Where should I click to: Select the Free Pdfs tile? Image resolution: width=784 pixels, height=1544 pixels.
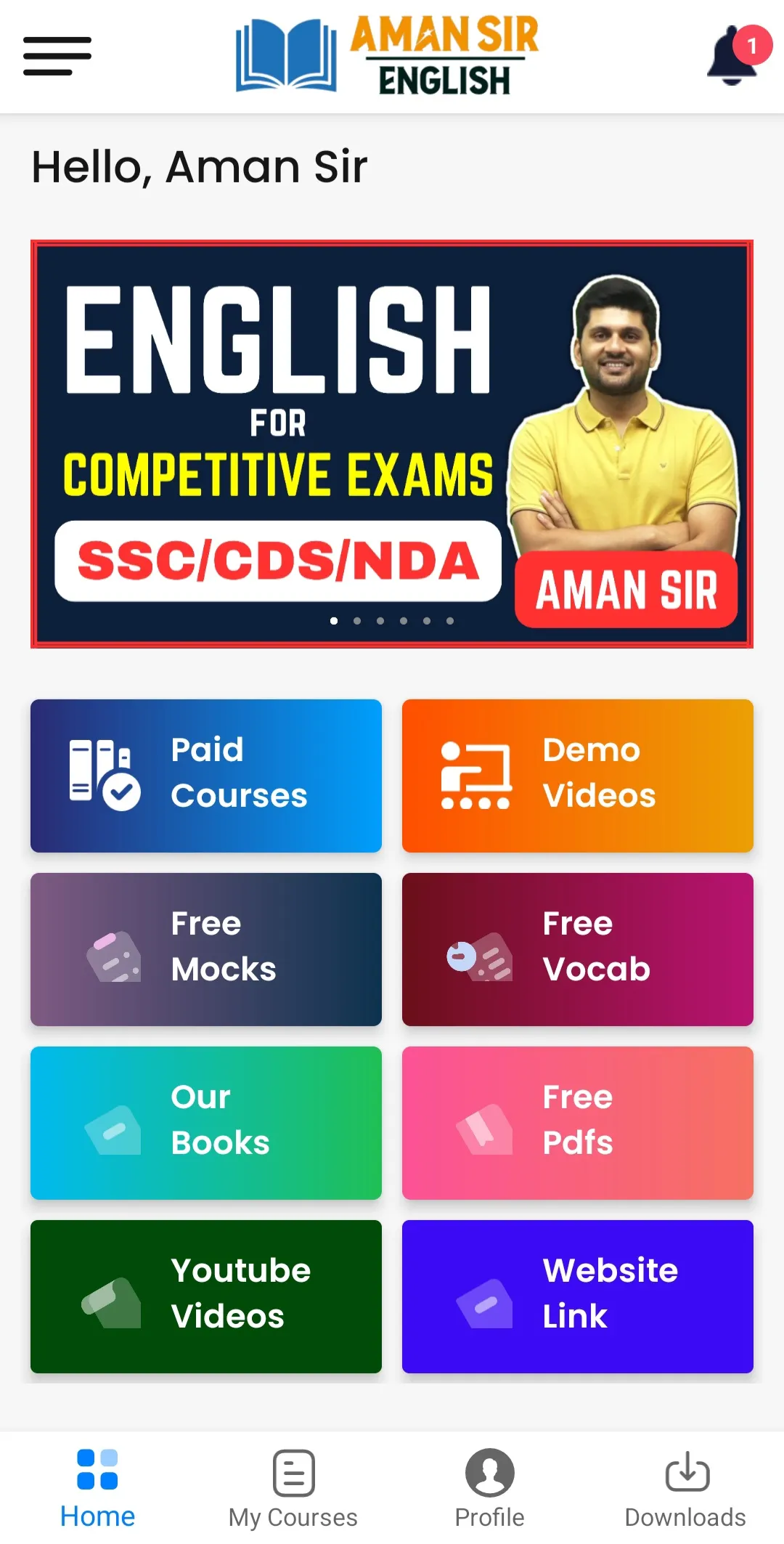tap(577, 1122)
